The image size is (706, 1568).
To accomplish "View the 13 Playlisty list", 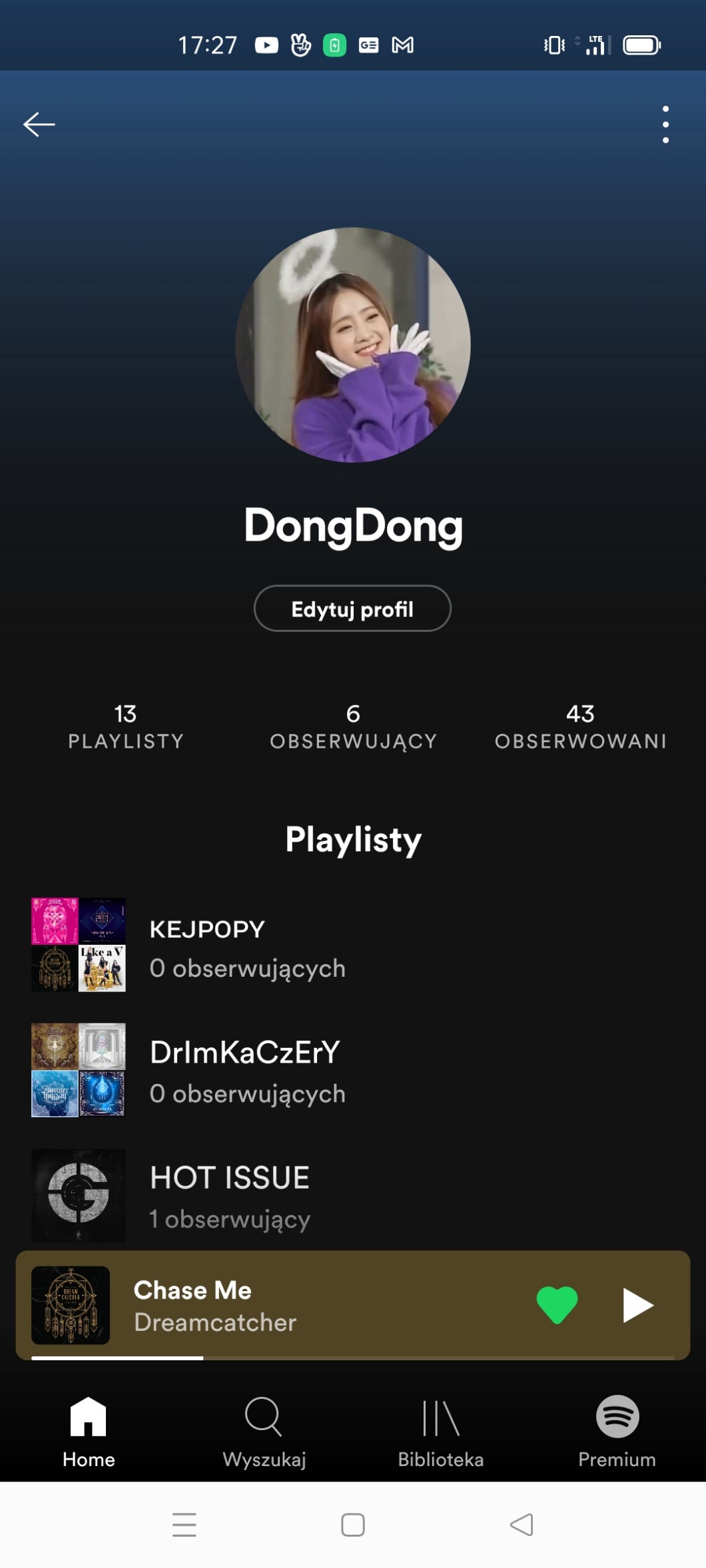I will (x=126, y=726).
